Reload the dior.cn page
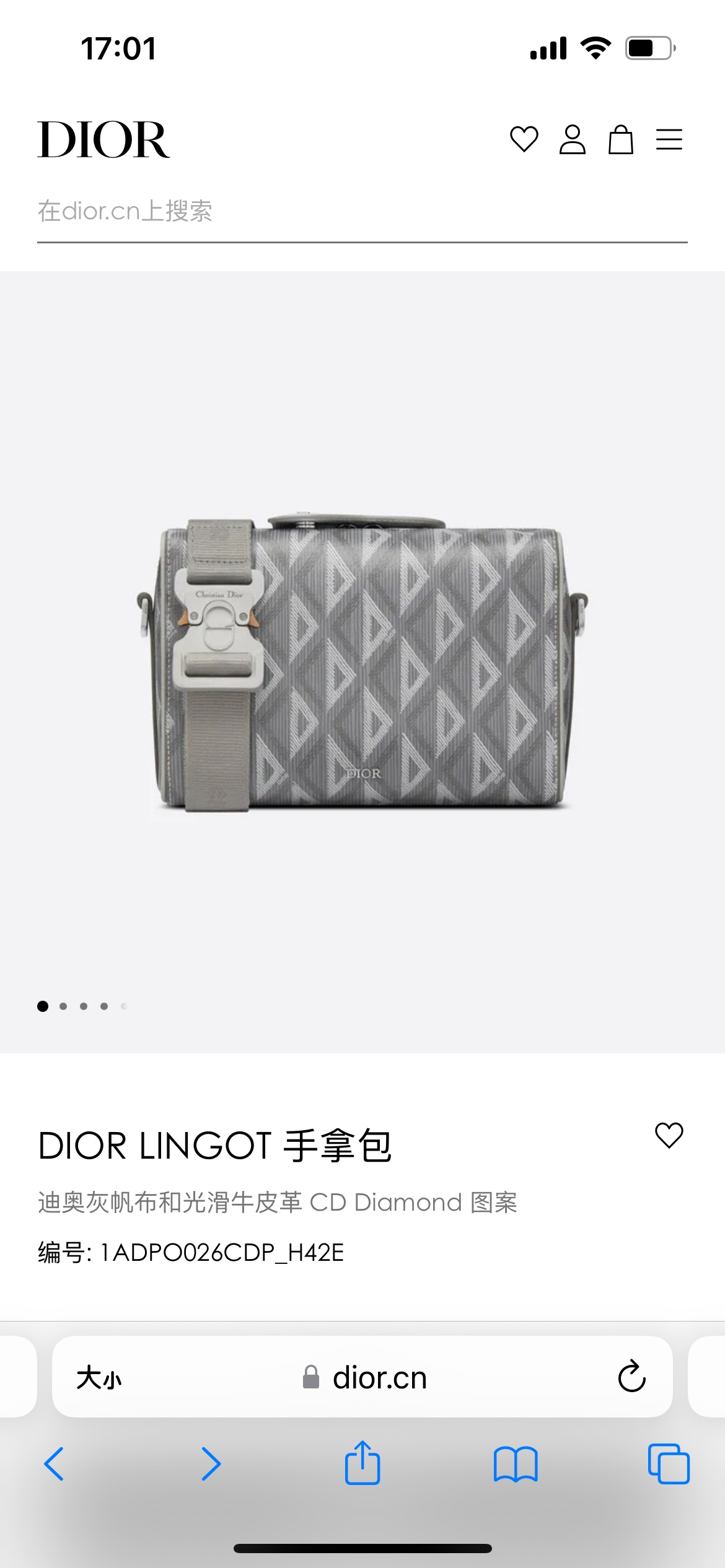725x1568 pixels. click(x=631, y=1377)
